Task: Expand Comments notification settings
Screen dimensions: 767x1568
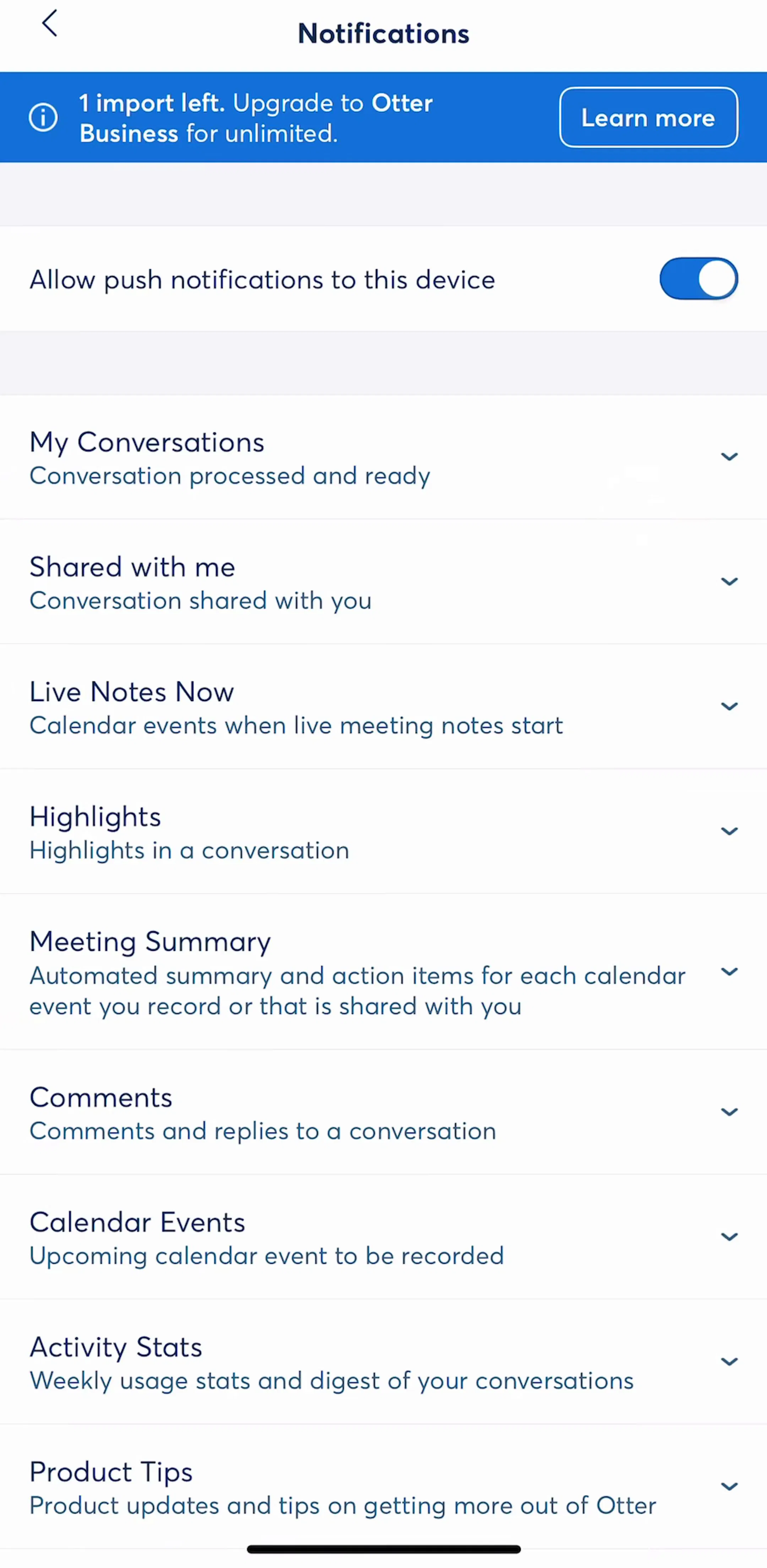Action: (x=383, y=1112)
